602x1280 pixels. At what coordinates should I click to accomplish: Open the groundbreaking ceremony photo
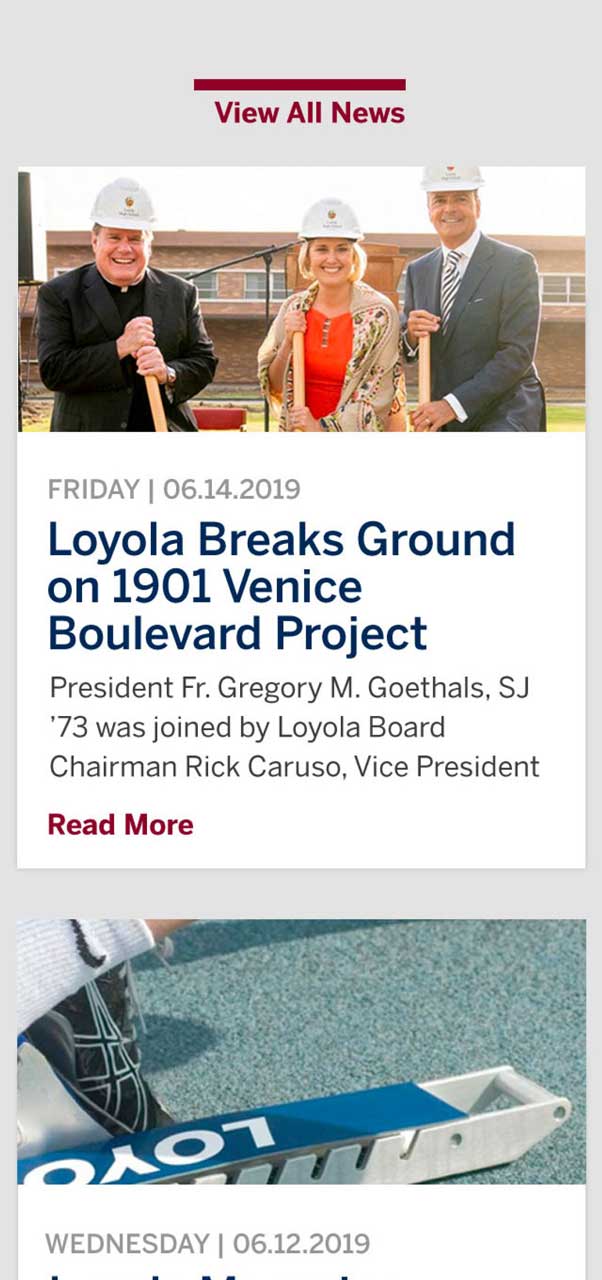pyautogui.click(x=301, y=299)
